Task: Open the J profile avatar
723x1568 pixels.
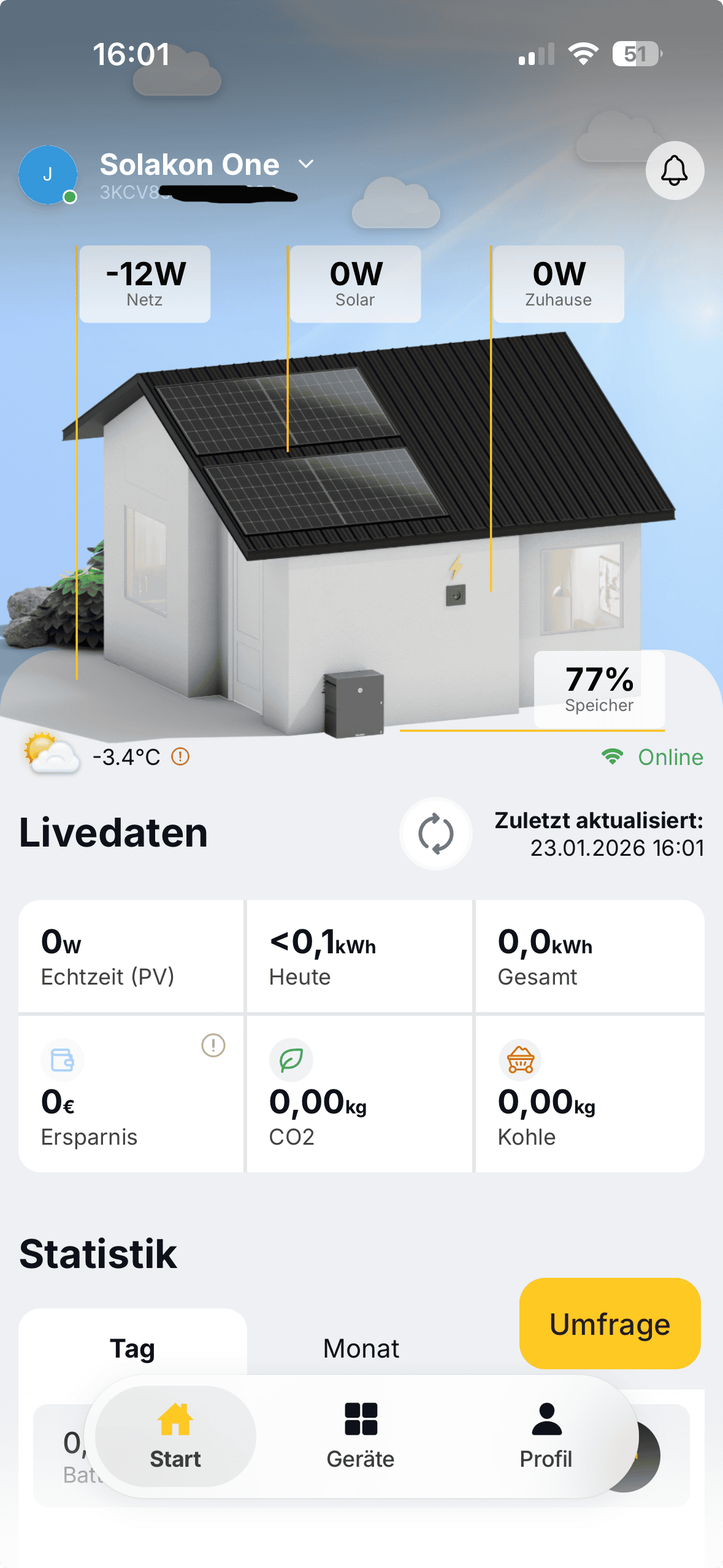Action: point(48,175)
